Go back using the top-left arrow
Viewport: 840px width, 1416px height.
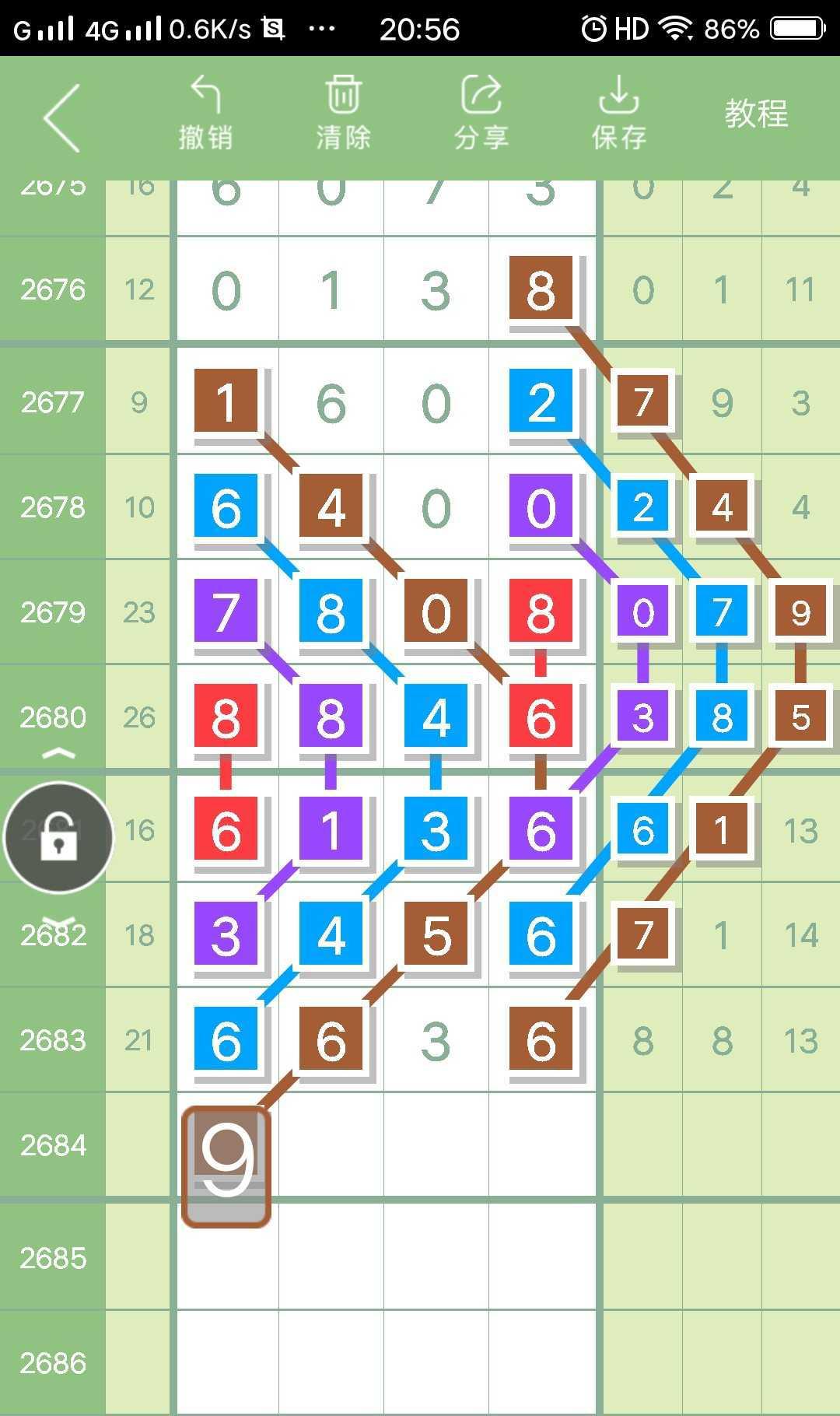coord(62,118)
